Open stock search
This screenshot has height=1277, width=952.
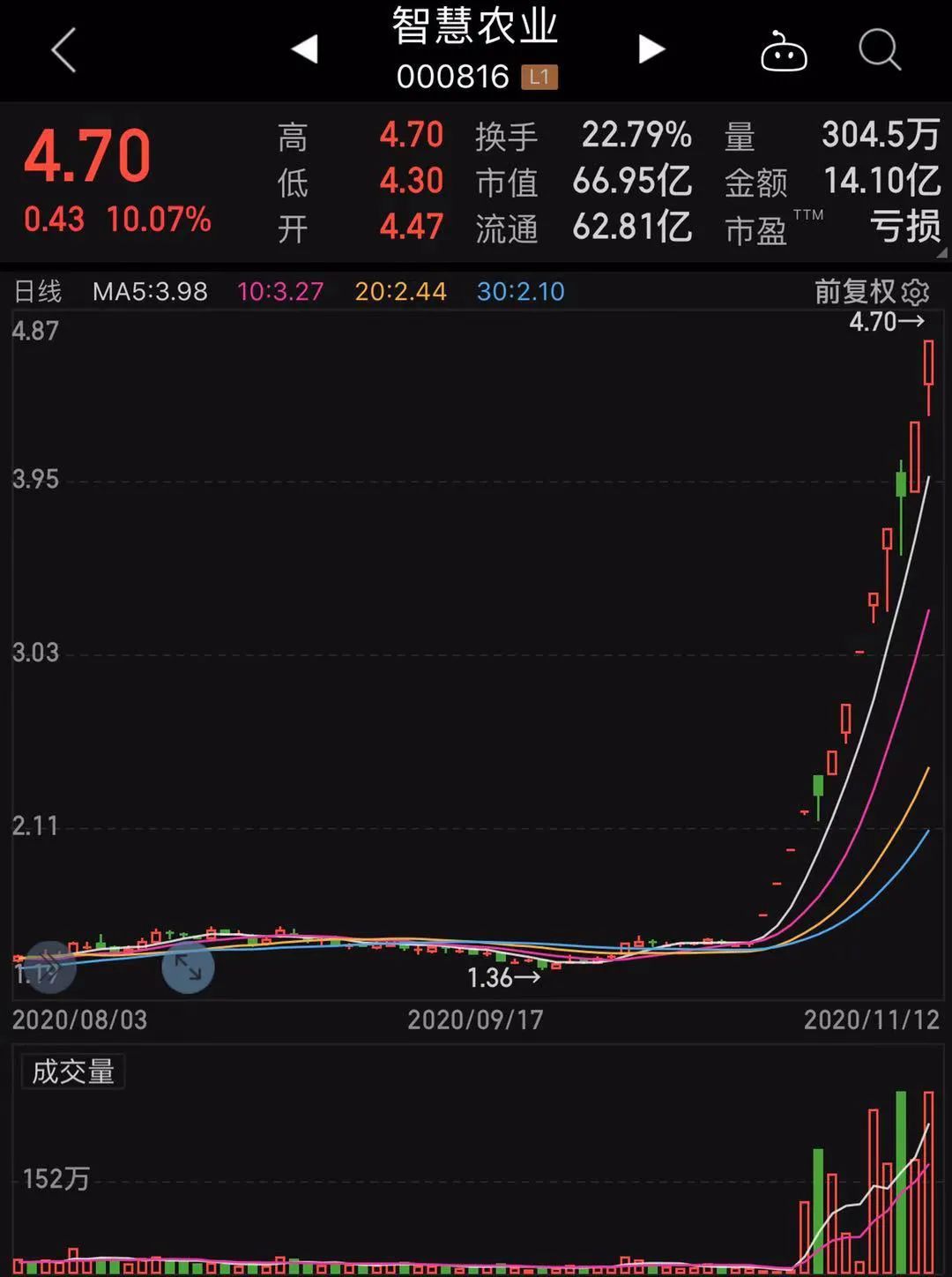tap(879, 49)
